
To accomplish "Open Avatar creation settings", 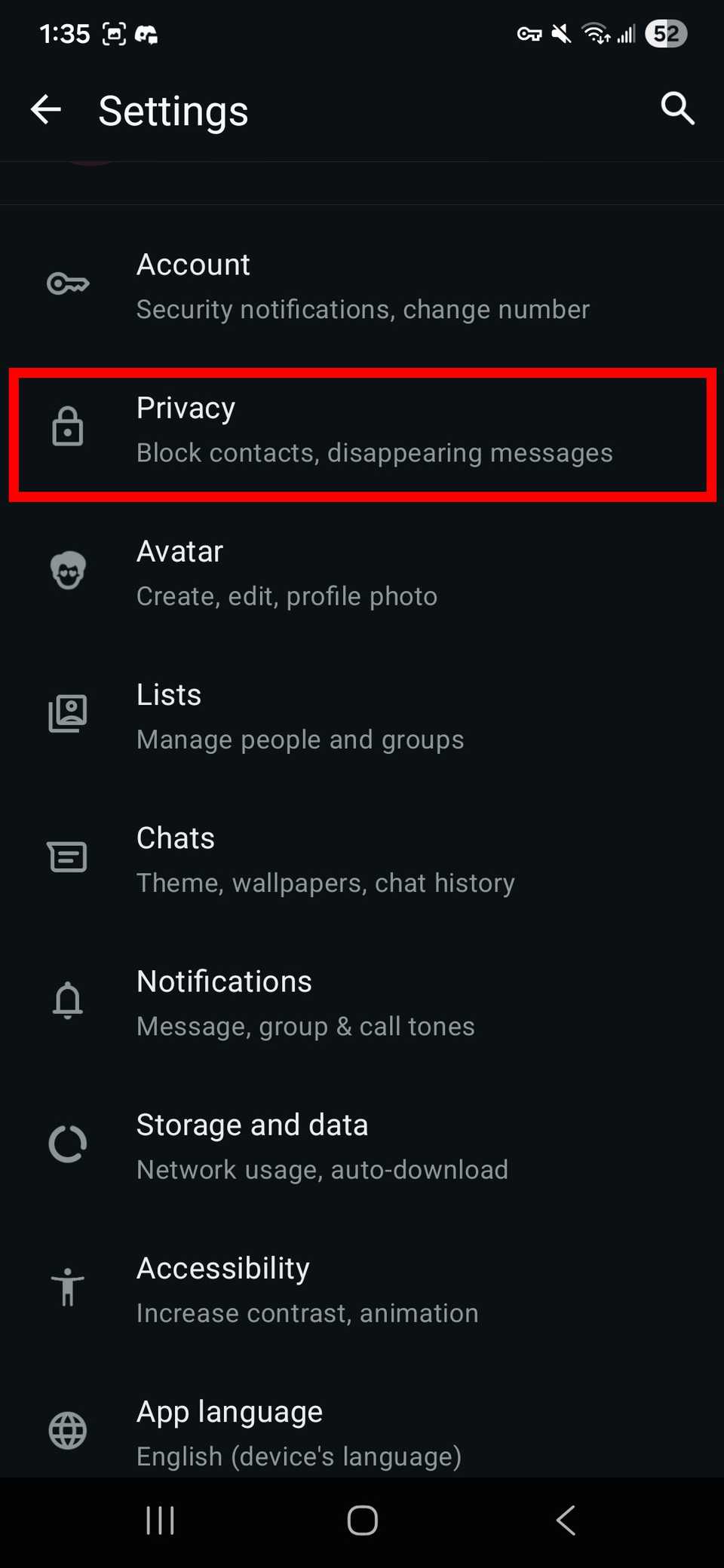I will (362, 571).
